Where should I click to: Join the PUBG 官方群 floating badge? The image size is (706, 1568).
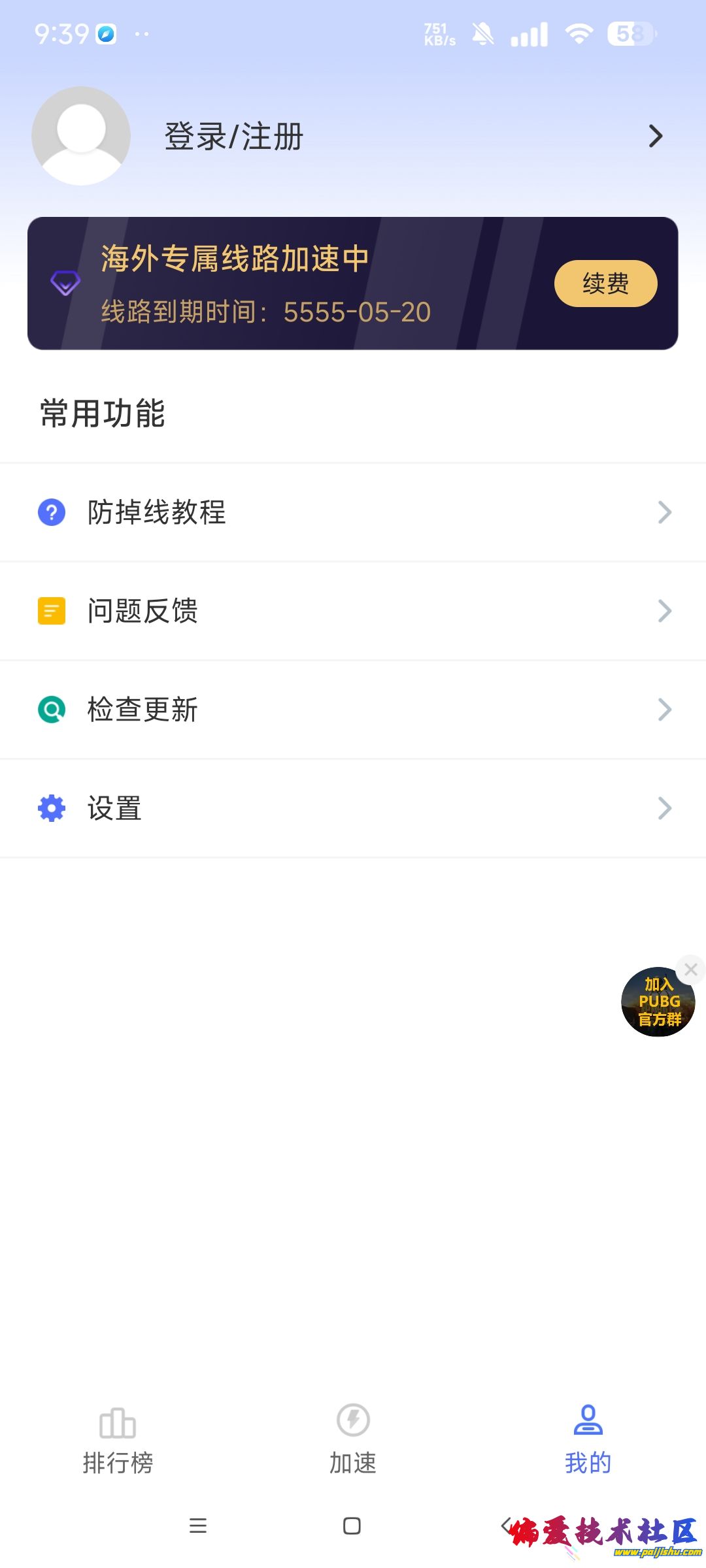pyautogui.click(x=657, y=1003)
